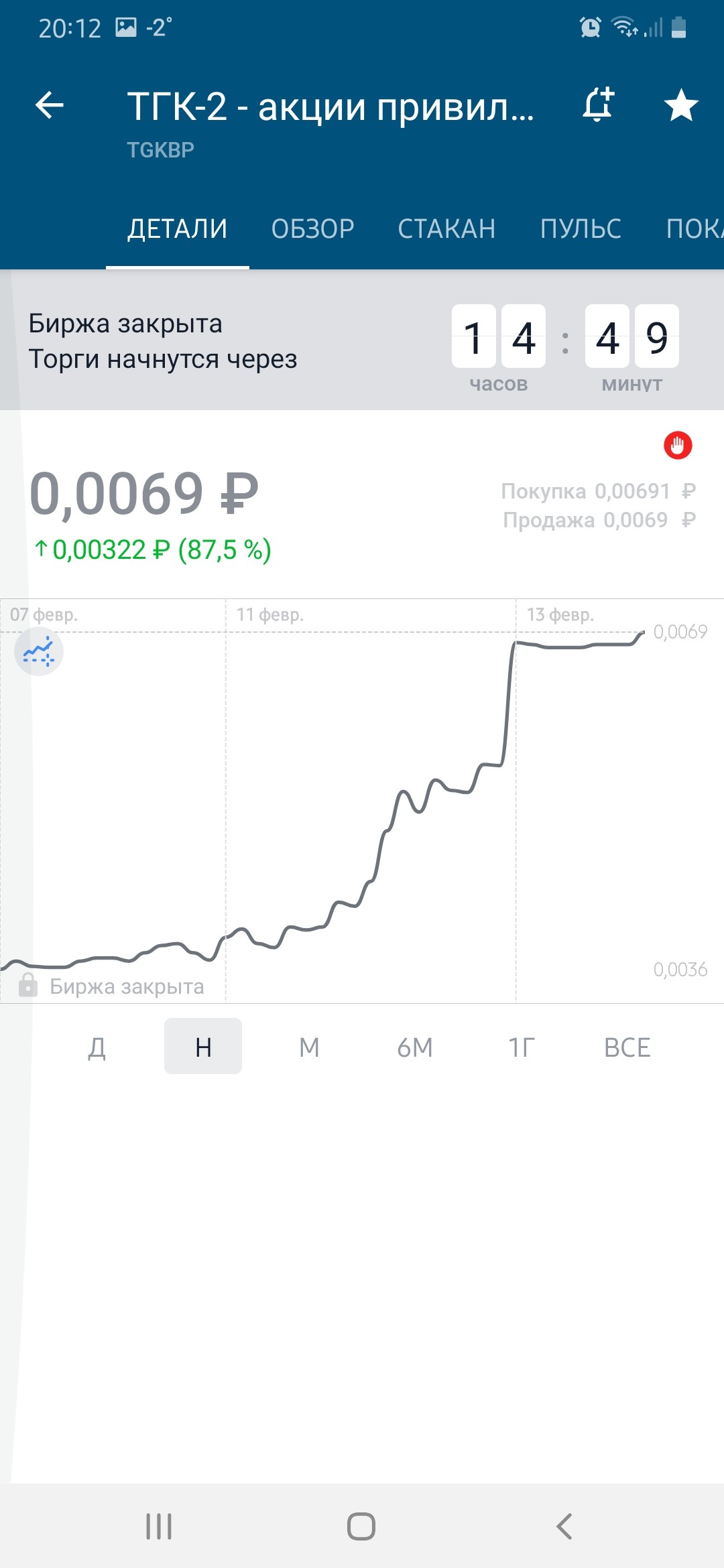Screen dimensions: 724x1568
Task: Switch chart to the monthly М period
Action: click(309, 1047)
